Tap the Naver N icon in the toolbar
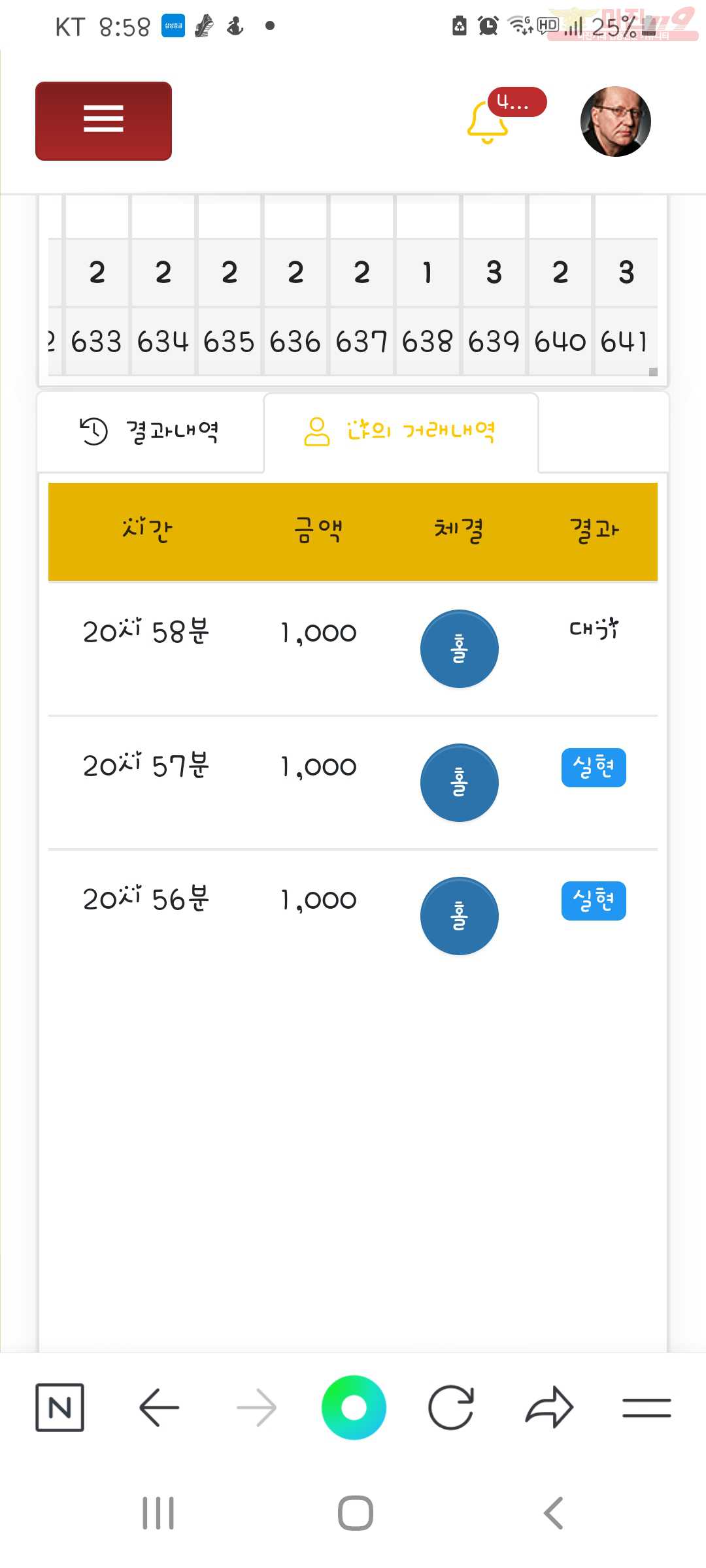The width and height of the screenshot is (706, 1568). tap(59, 1407)
